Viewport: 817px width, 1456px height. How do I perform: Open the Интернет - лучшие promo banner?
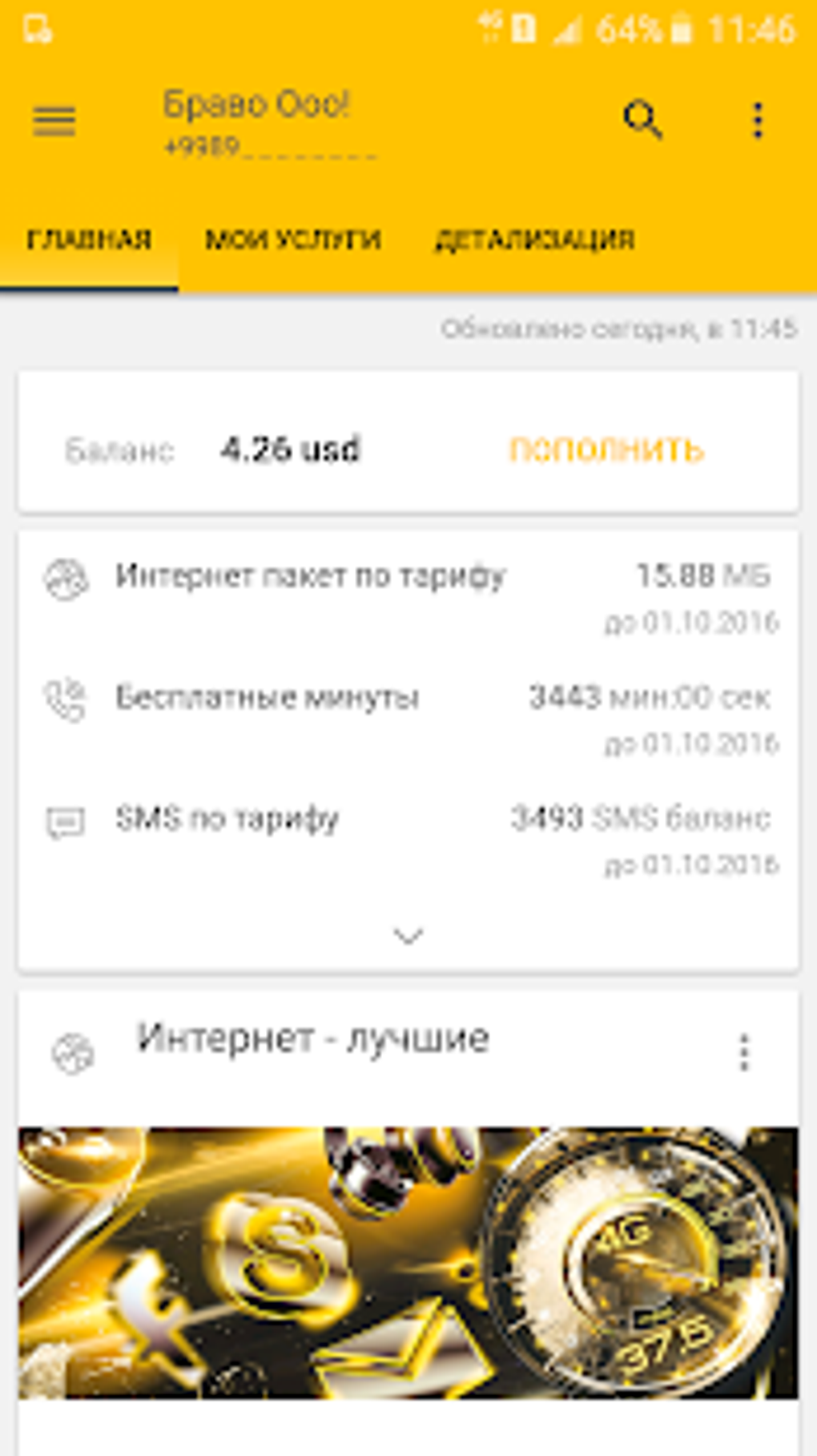click(x=408, y=1262)
